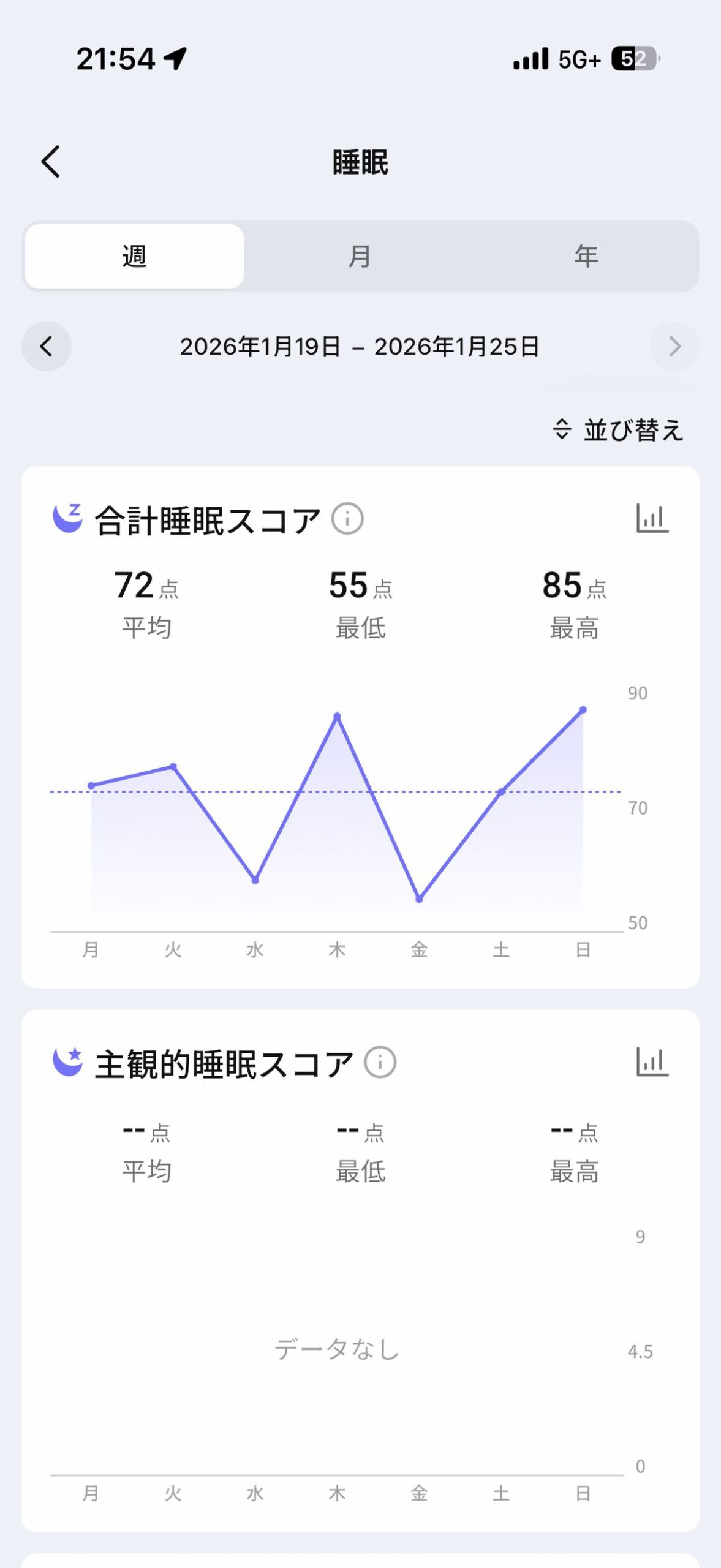Select the 週 view toggle

point(134,257)
